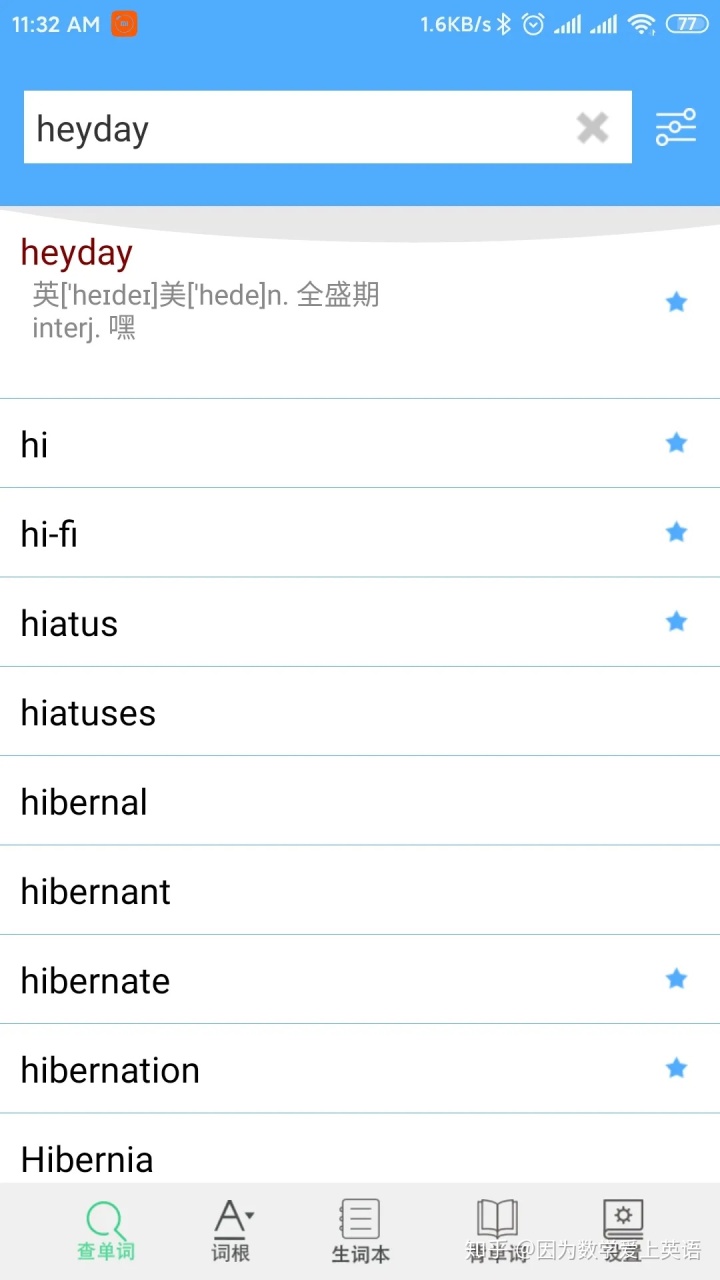Open the word Hibernia
The height and width of the screenshot is (1280, 720).
point(360,1150)
